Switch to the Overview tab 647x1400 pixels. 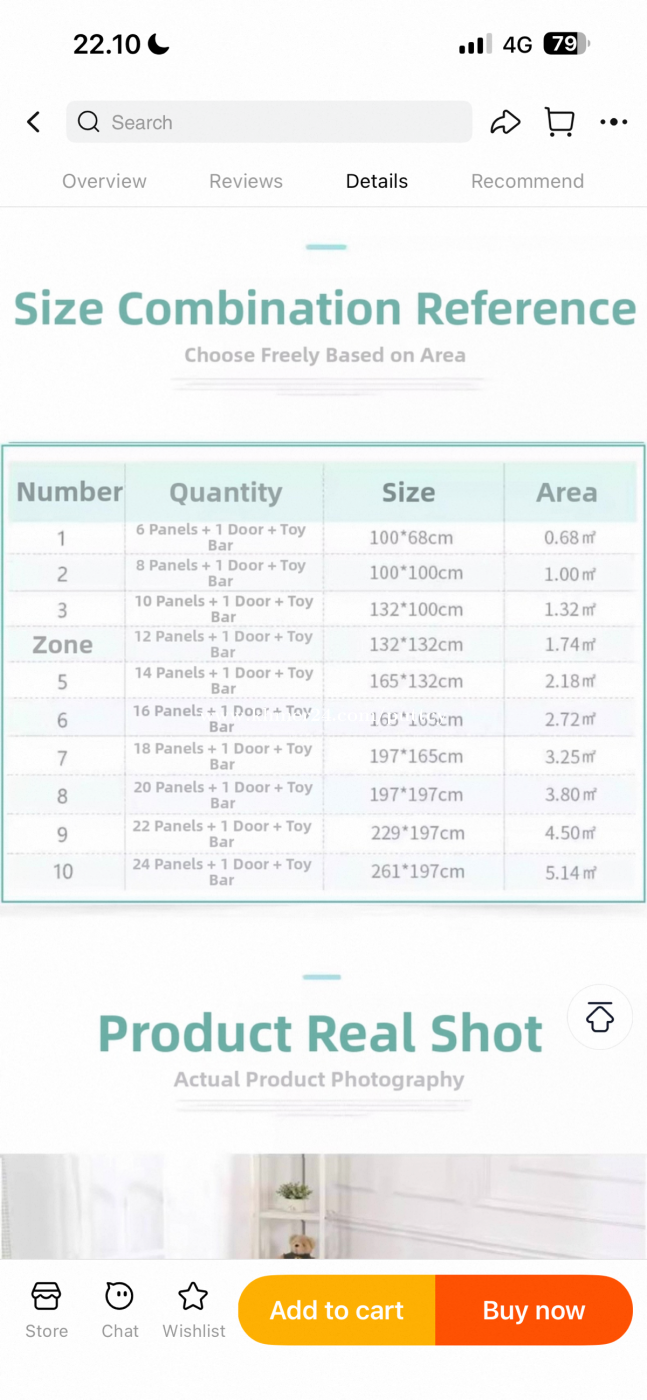coord(104,181)
